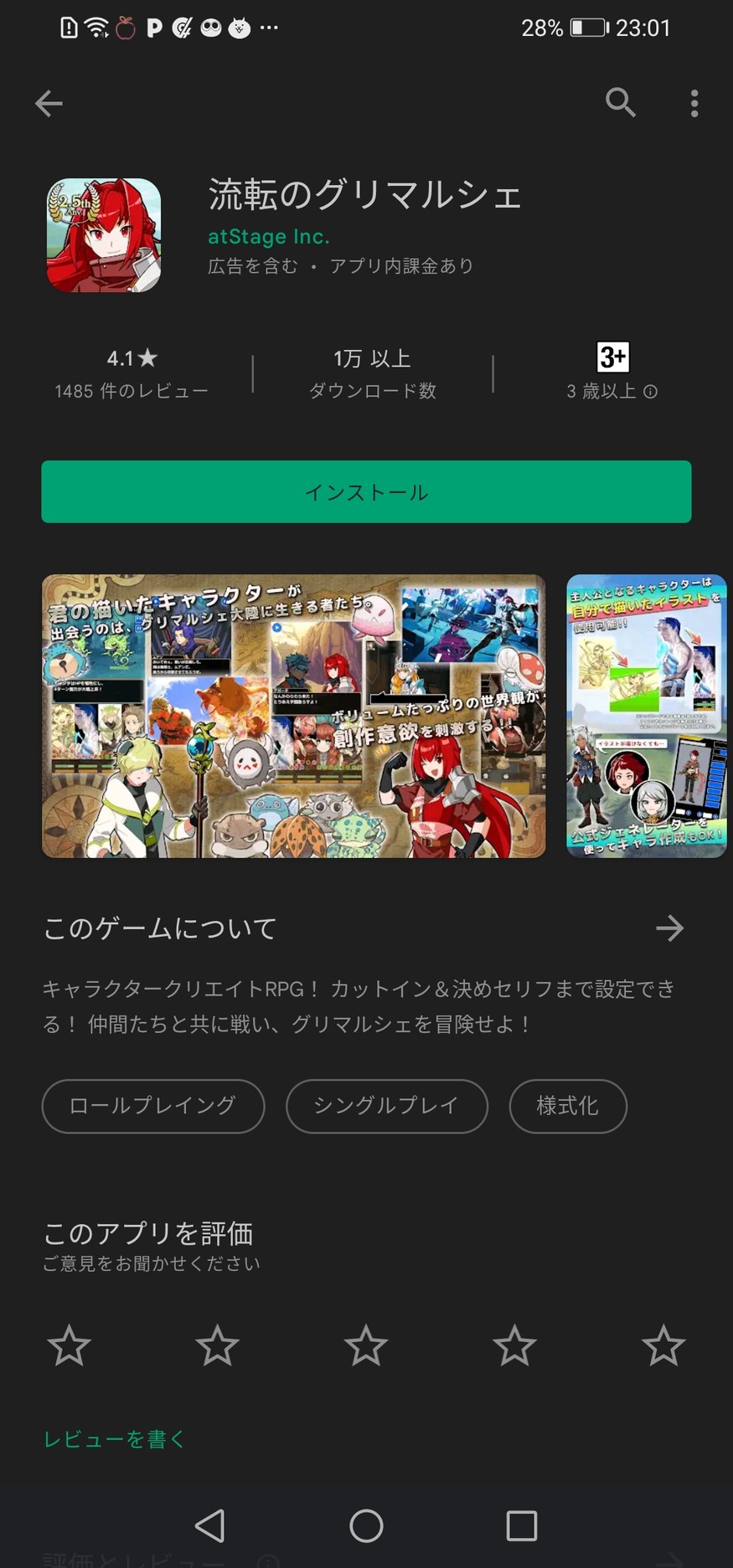The width and height of the screenshot is (733, 1568).
Task: Expand the このゲームについて section arrow
Action: coord(669,928)
